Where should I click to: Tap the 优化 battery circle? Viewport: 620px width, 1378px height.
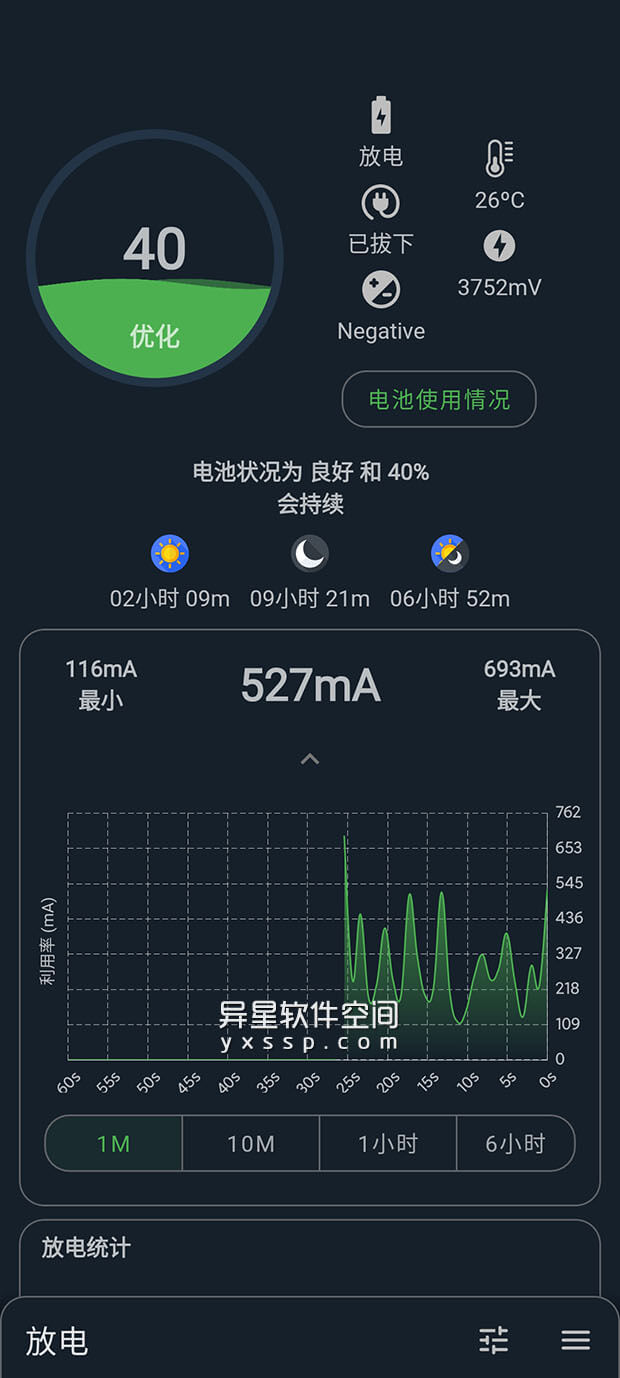[155, 258]
